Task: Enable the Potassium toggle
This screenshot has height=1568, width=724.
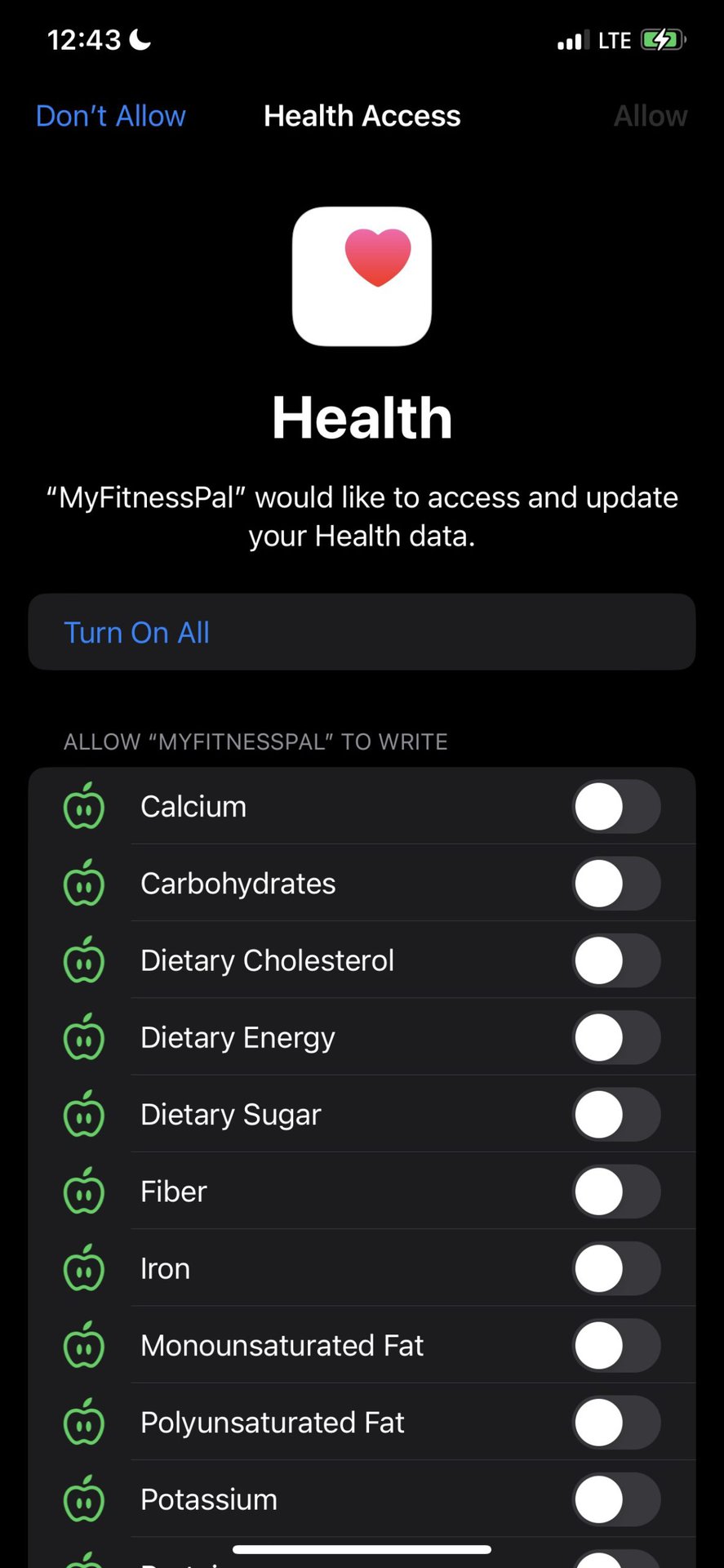Action: 616,1500
